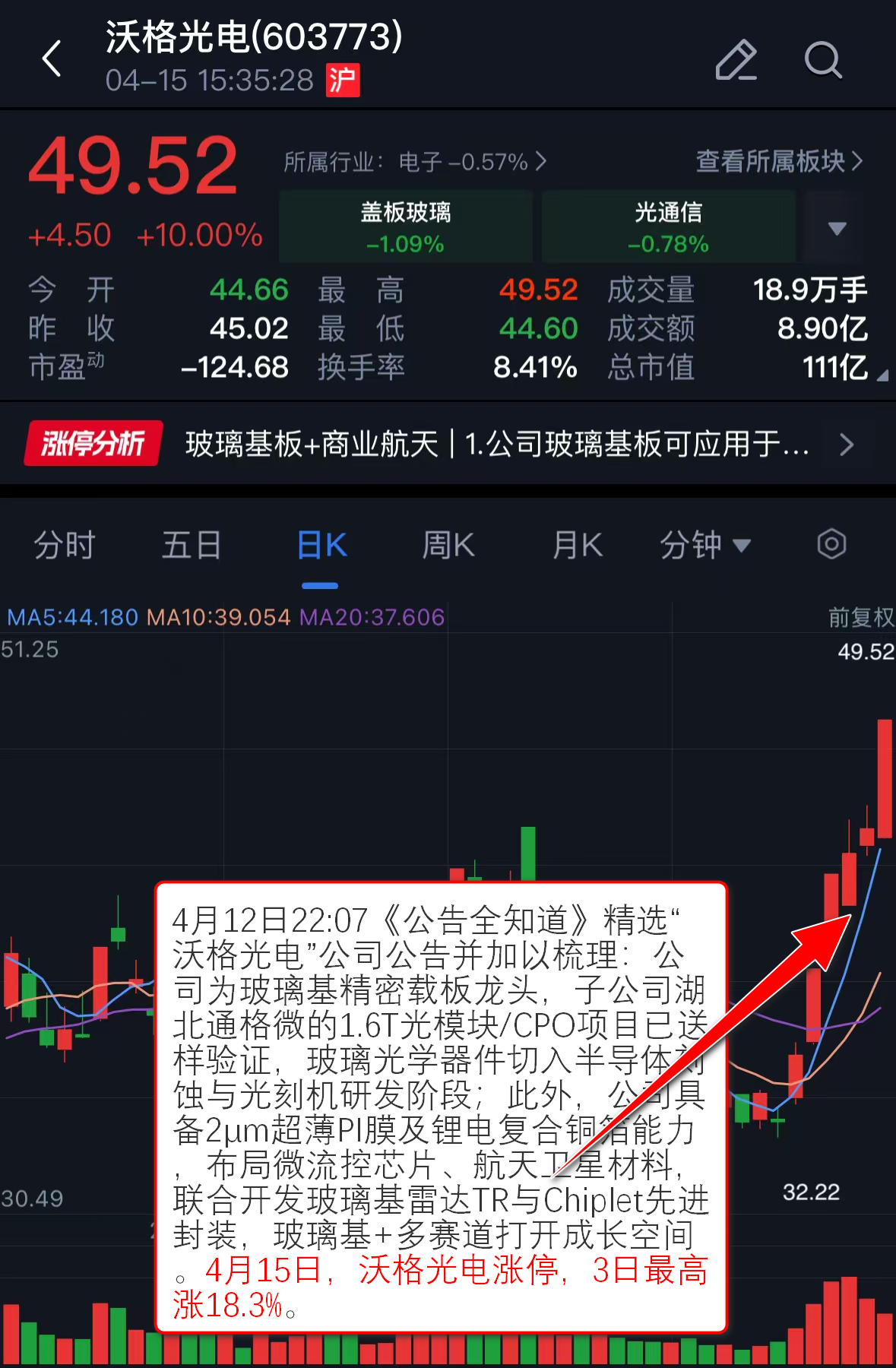Viewport: 896px width, 1368px height.
Task: Select the 光通信 sector chip
Action: (668, 226)
